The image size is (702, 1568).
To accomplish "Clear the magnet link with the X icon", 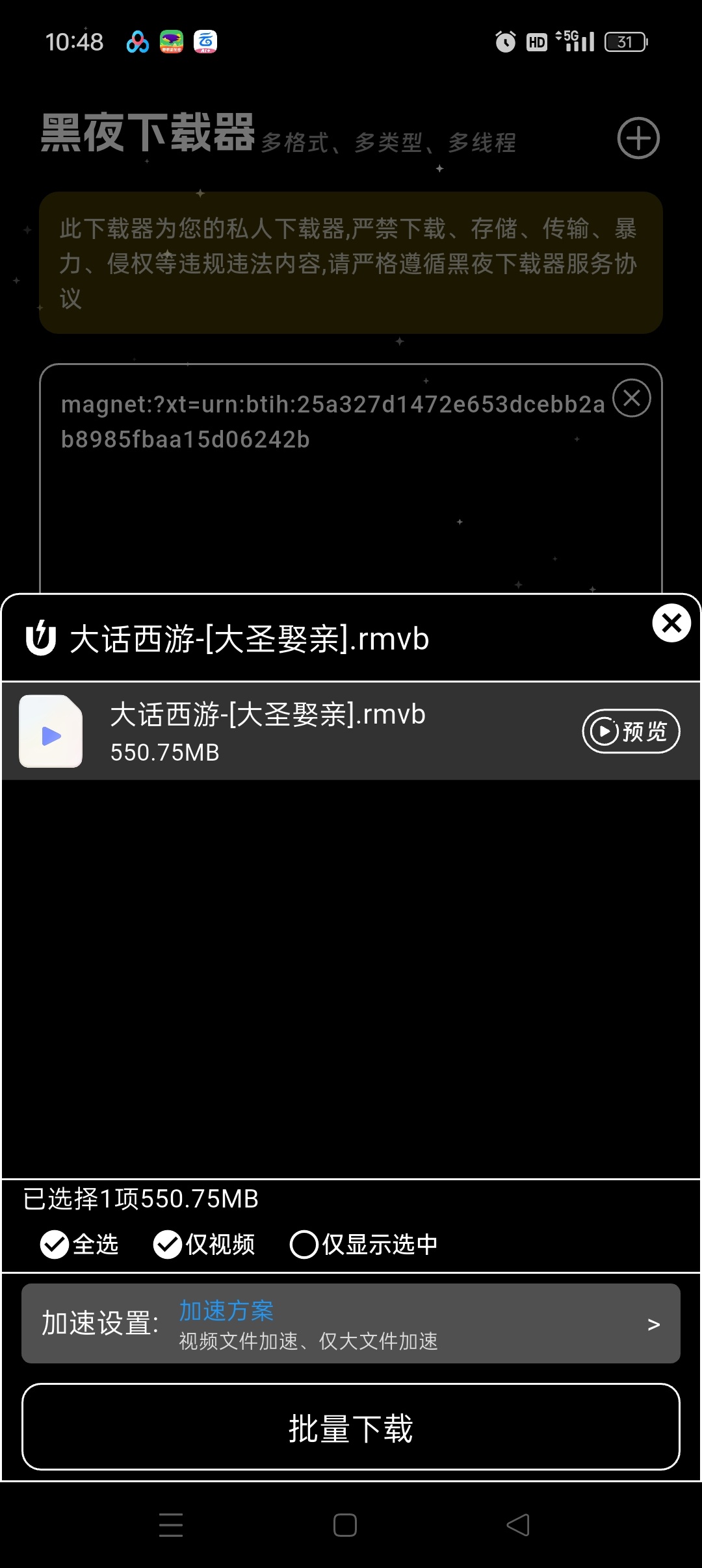I will point(630,399).
